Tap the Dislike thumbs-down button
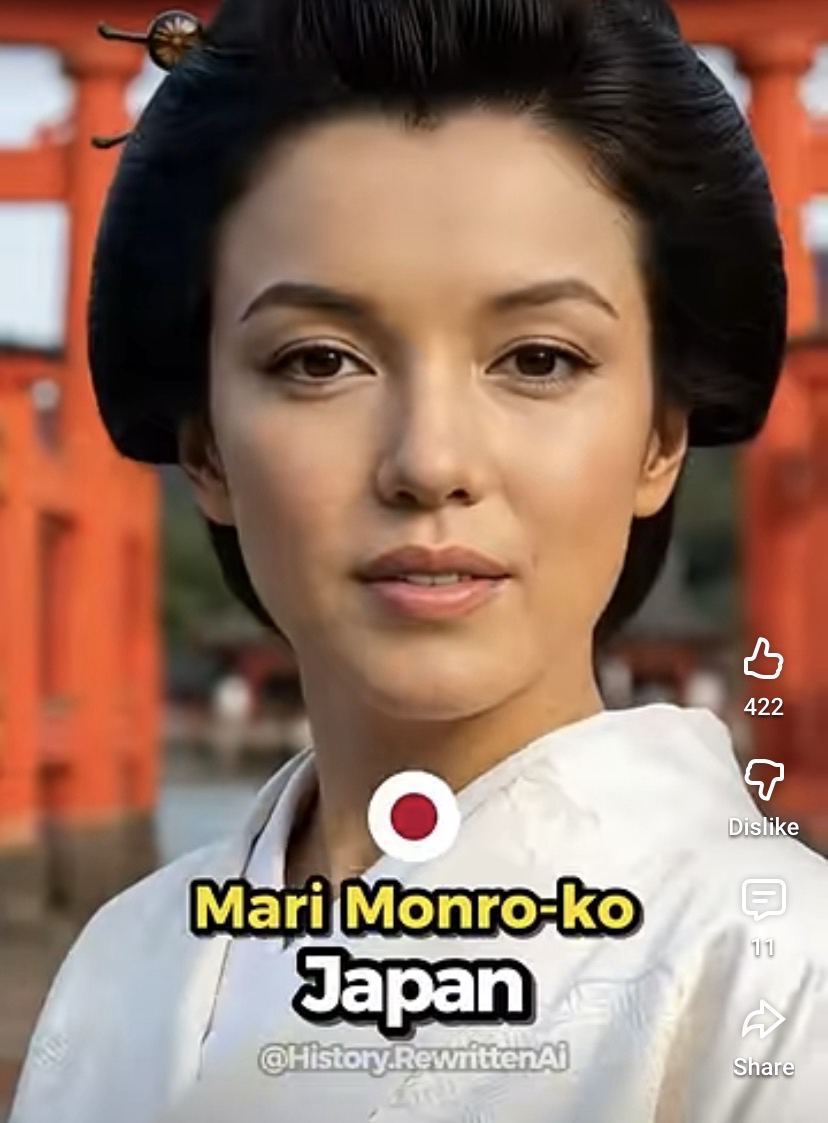The width and height of the screenshot is (828, 1123). 763,780
